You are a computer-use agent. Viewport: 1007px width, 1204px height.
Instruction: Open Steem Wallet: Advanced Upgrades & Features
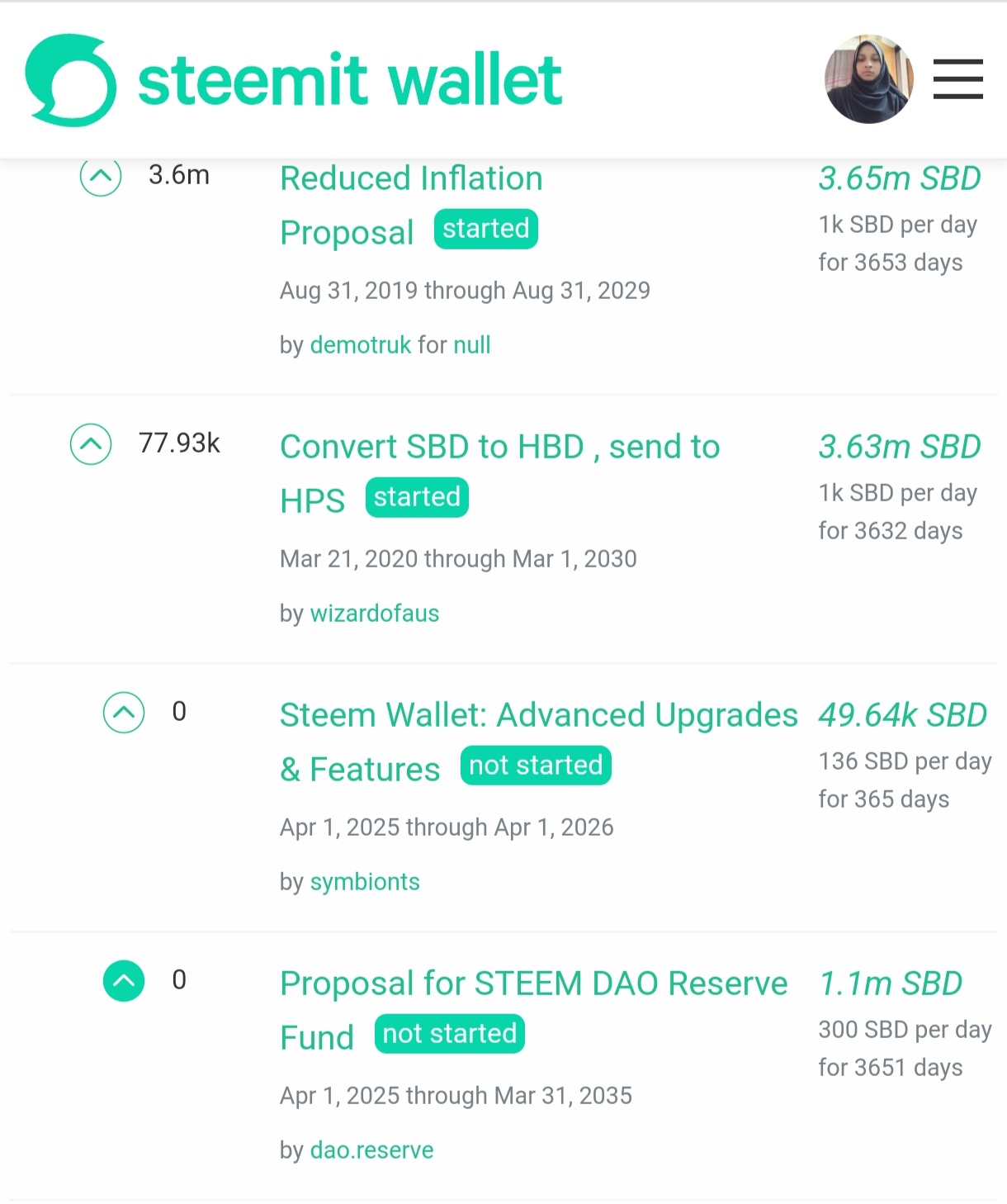coord(538,716)
